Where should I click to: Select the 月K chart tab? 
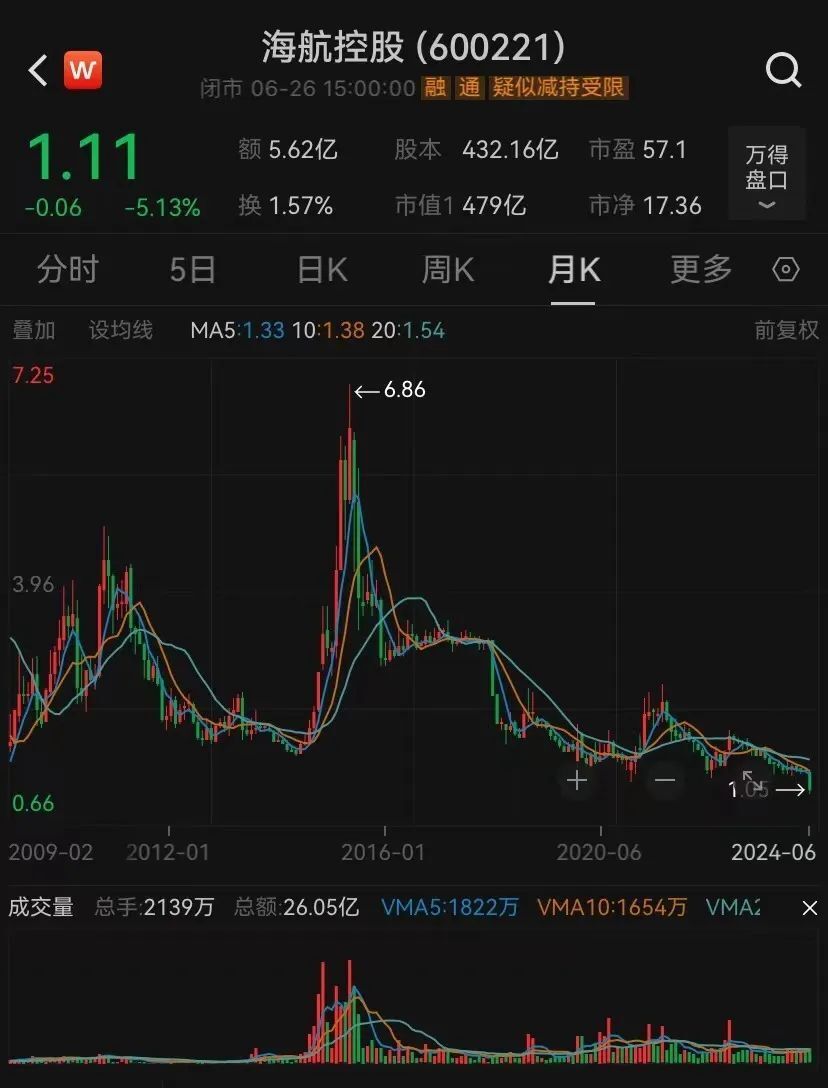coord(573,270)
